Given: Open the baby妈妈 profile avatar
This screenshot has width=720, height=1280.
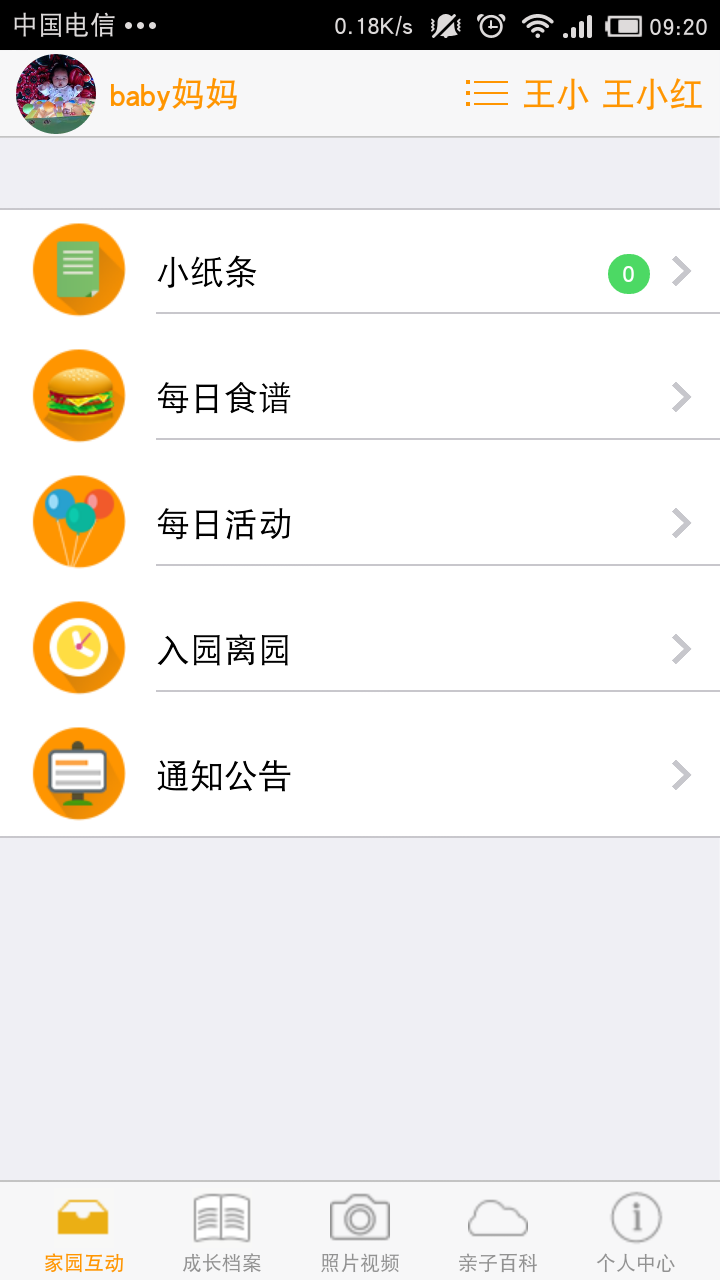Looking at the screenshot, I should 56,94.
